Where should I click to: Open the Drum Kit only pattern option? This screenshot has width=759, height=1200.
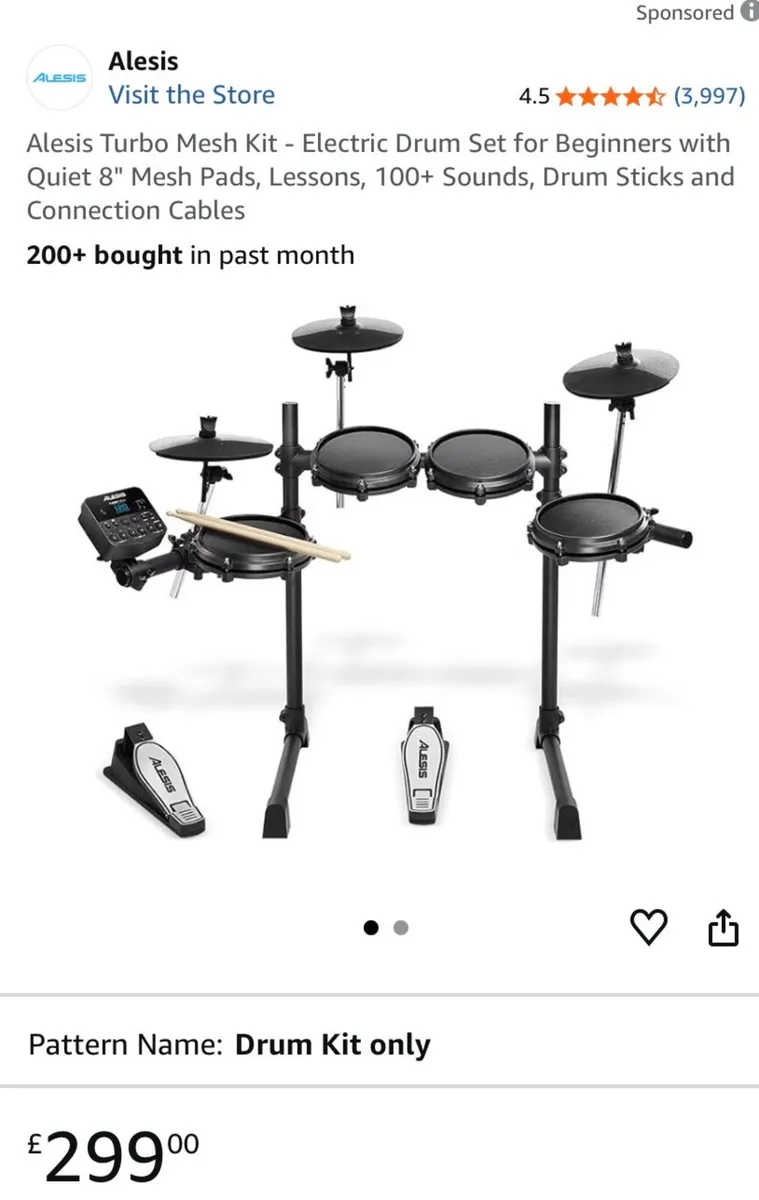[x=332, y=1044]
